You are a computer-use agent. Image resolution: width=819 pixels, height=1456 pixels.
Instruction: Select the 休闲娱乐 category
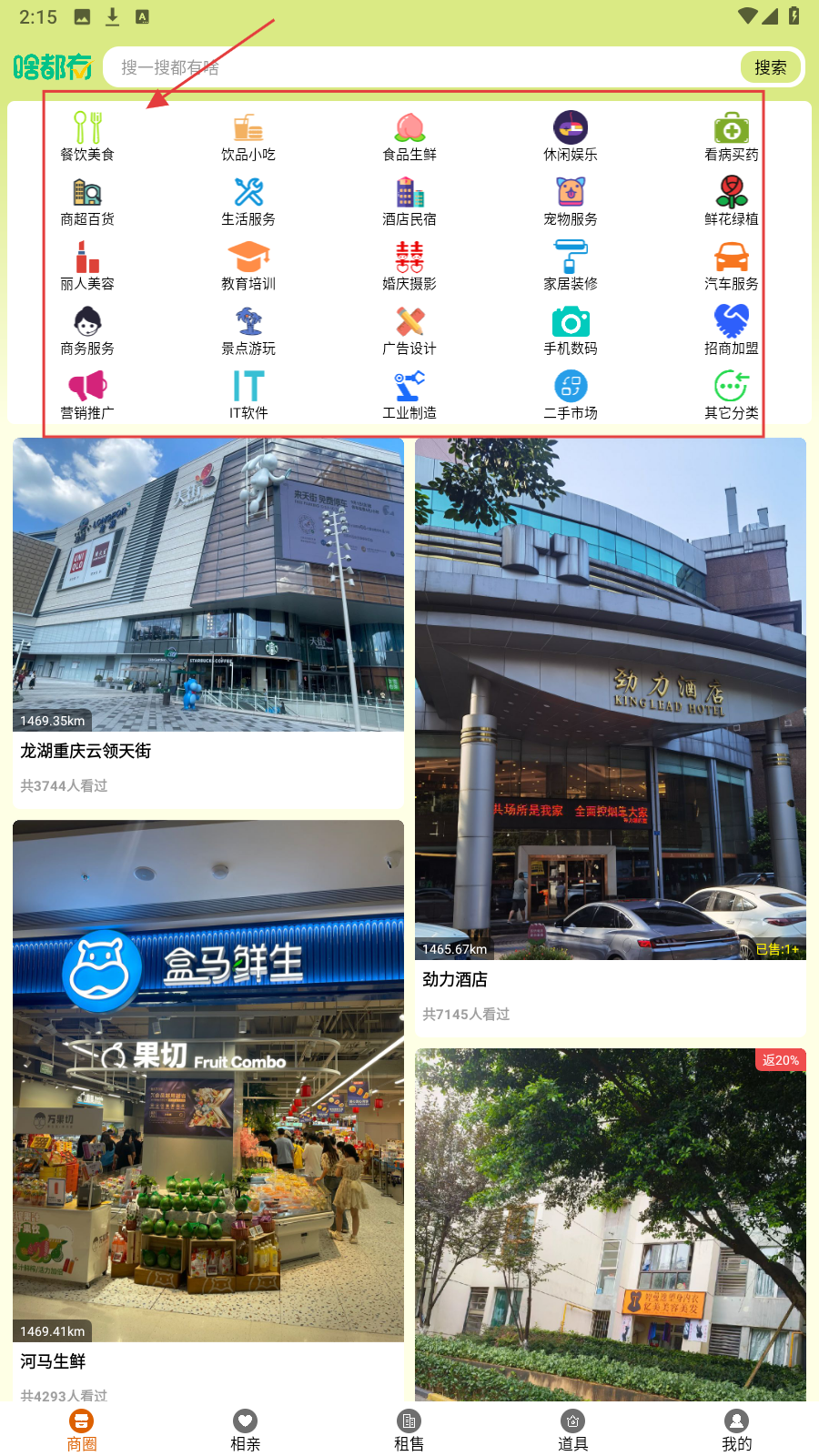click(571, 136)
